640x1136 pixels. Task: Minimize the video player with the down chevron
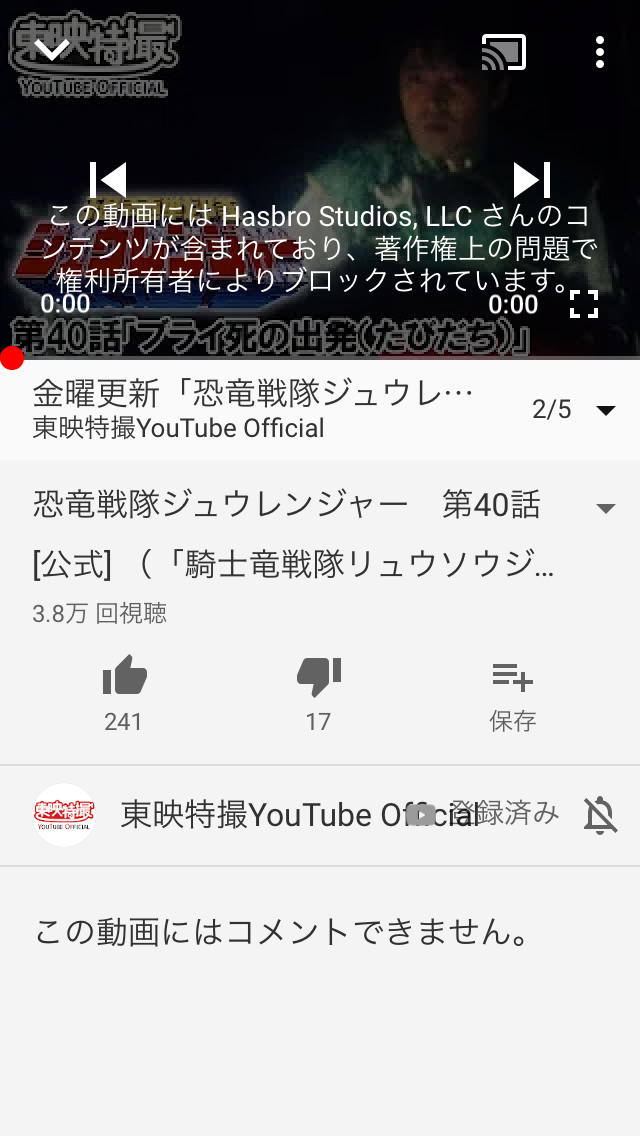(51, 49)
